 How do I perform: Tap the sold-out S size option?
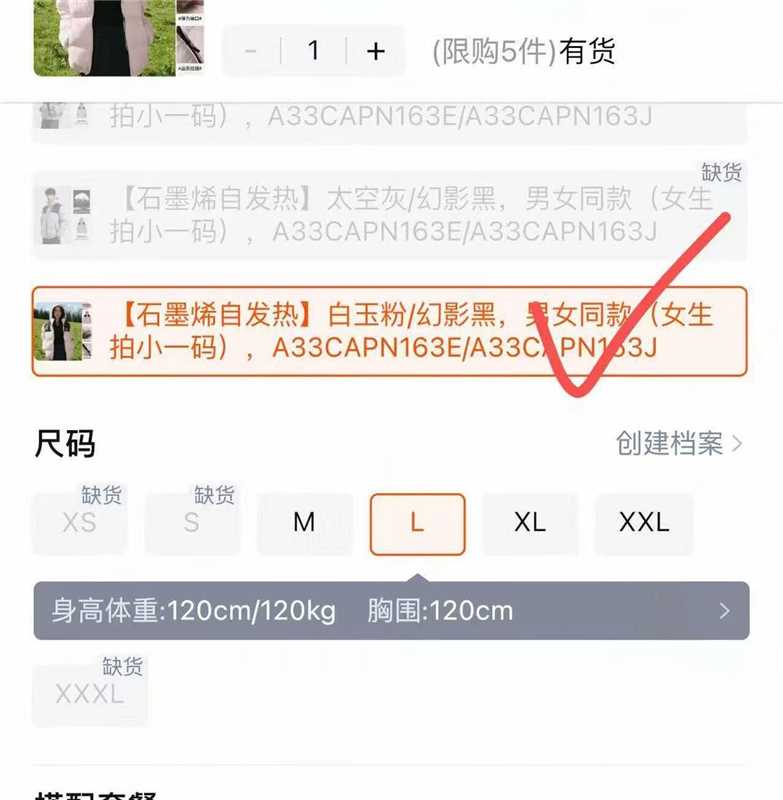point(191,523)
